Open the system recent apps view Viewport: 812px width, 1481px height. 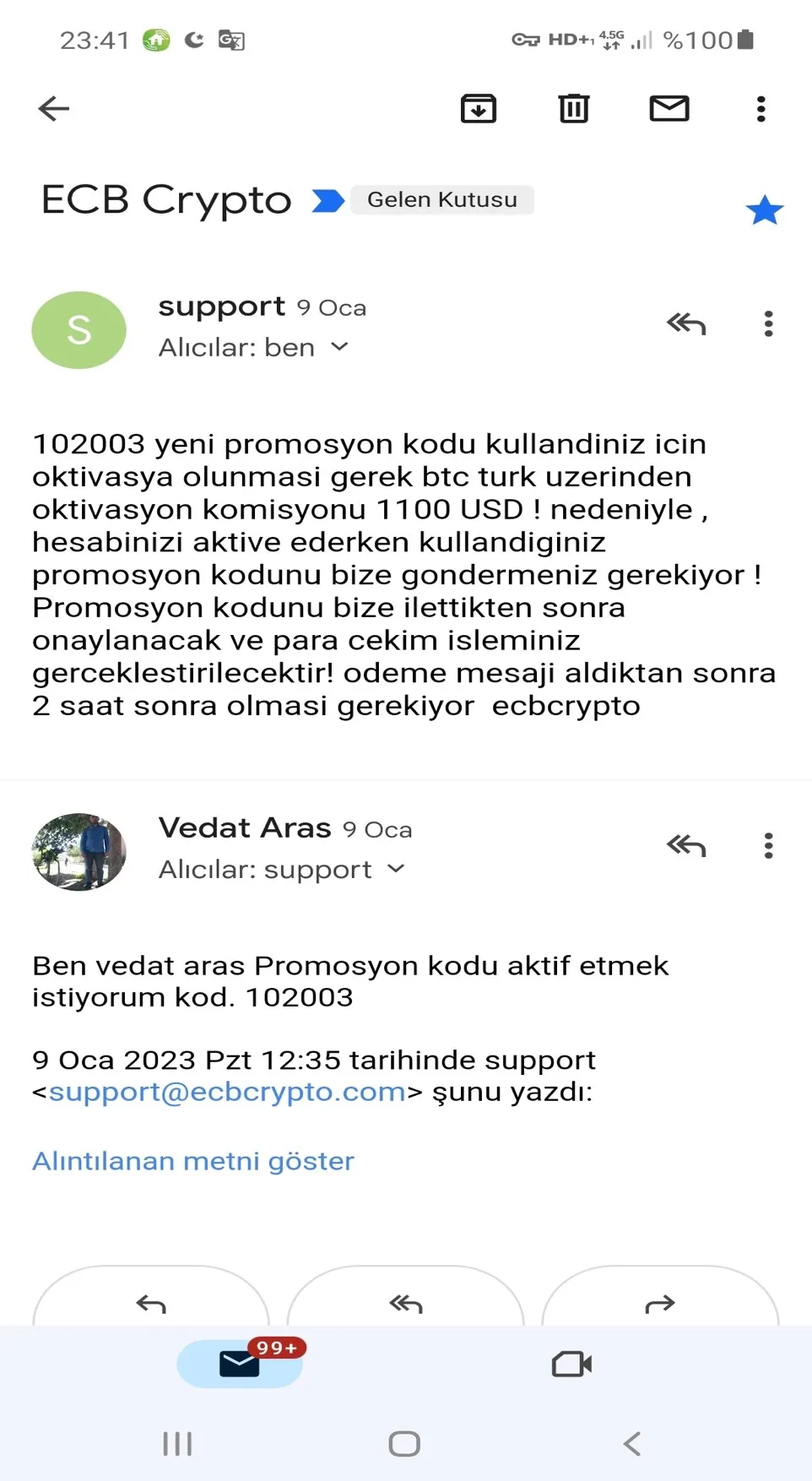(177, 1444)
